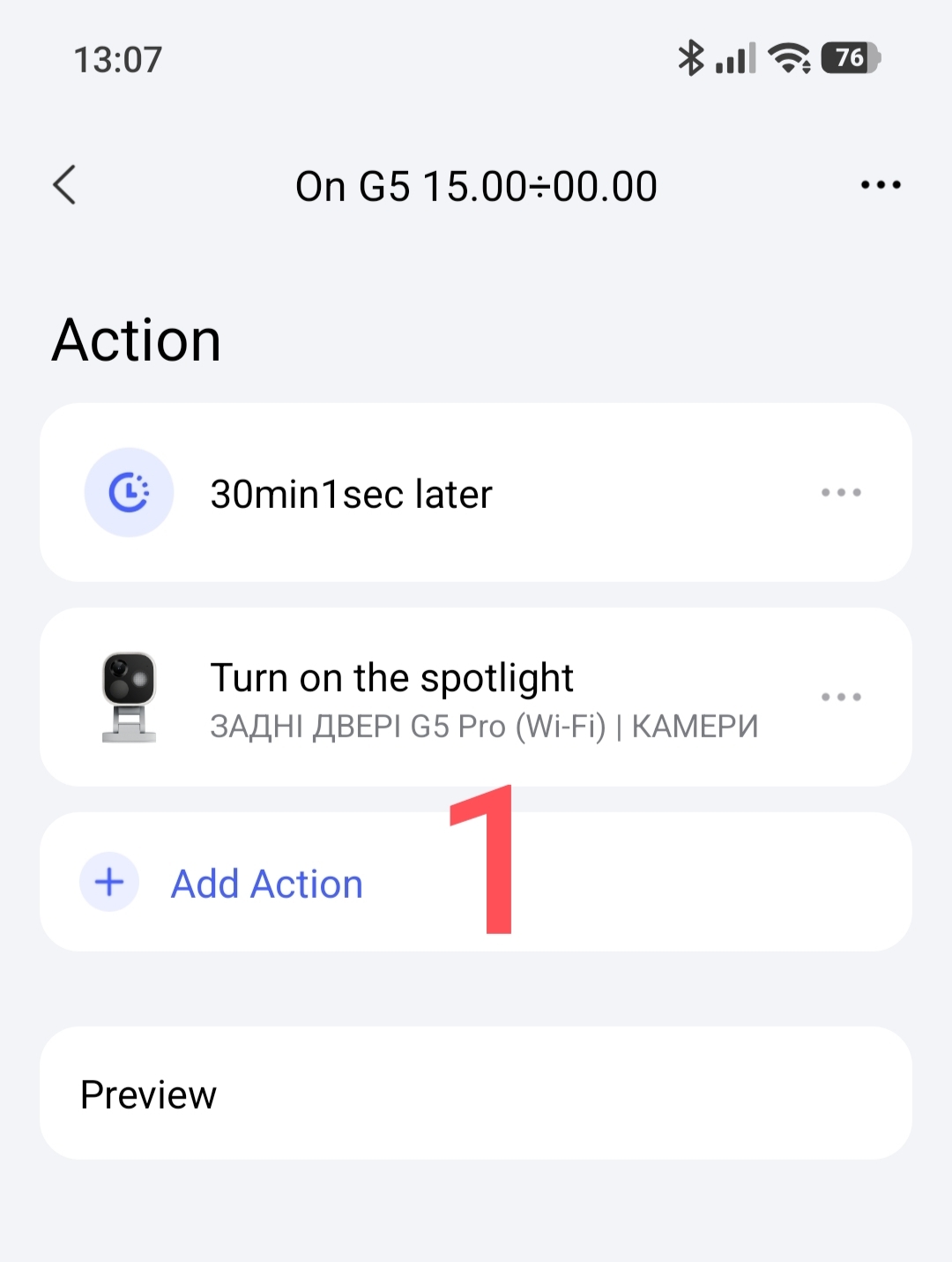
Task: Open options for Turn on the spotlight
Action: (x=841, y=697)
